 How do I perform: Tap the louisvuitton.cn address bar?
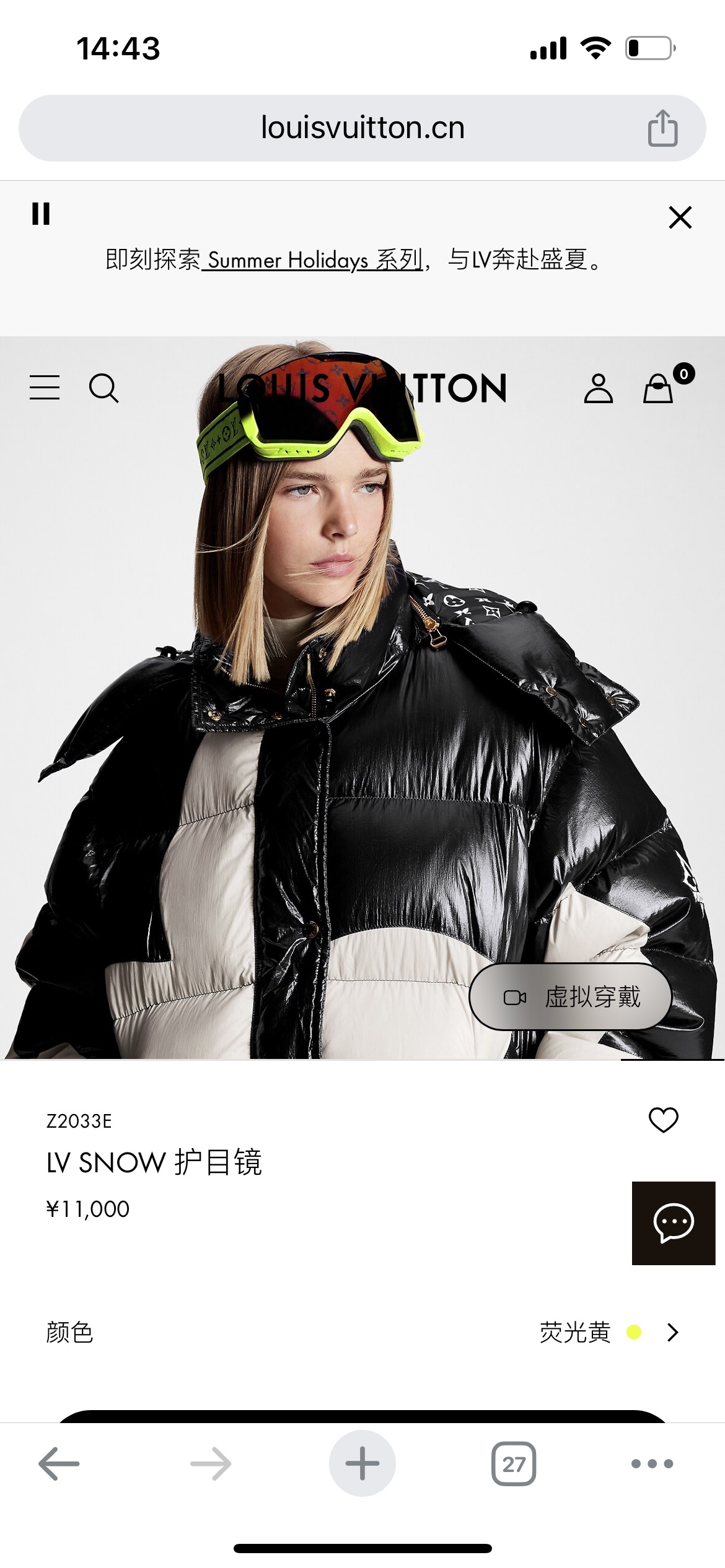[x=362, y=128]
